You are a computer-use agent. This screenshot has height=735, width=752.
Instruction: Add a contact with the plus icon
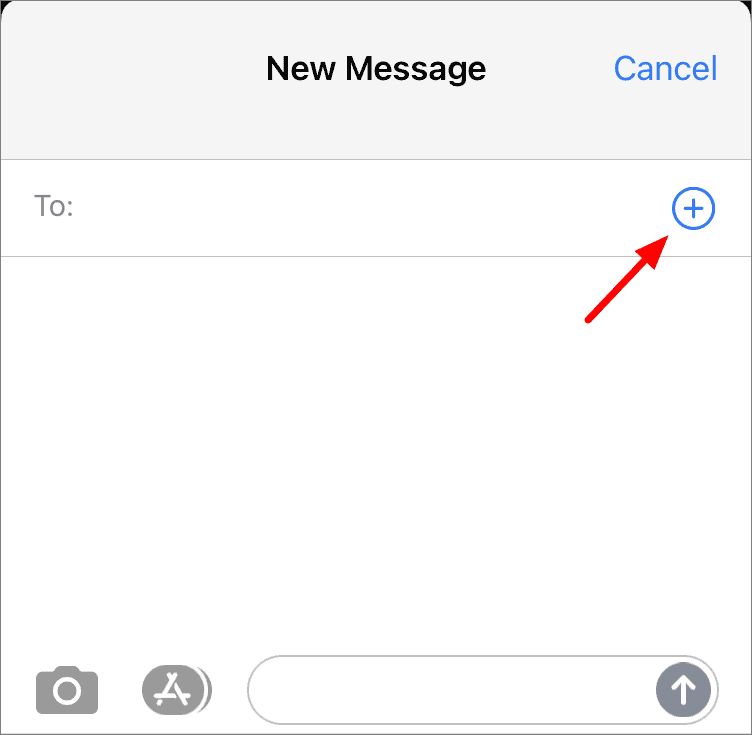tap(693, 209)
